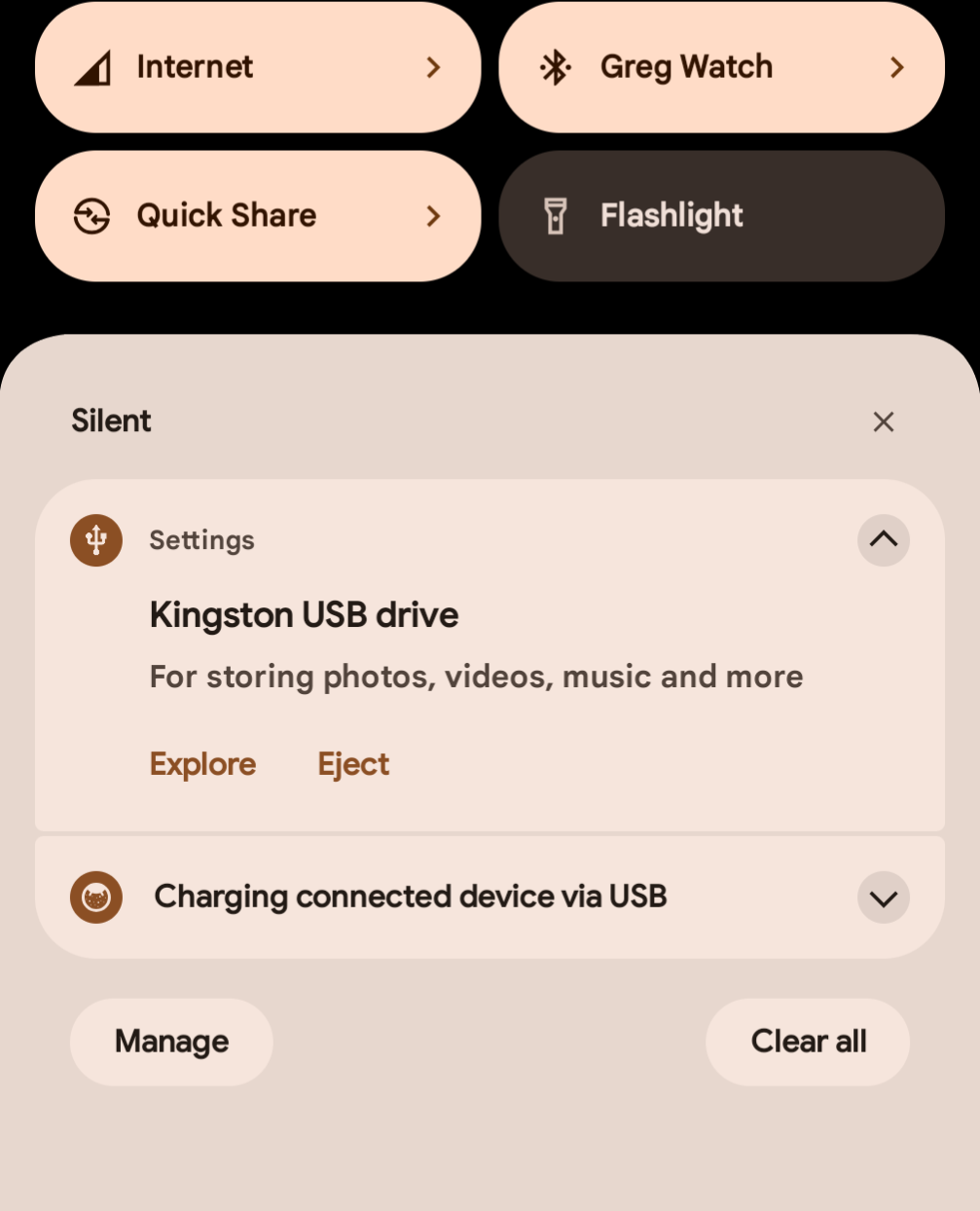Expand the Charging connected device notification

[x=883, y=898]
